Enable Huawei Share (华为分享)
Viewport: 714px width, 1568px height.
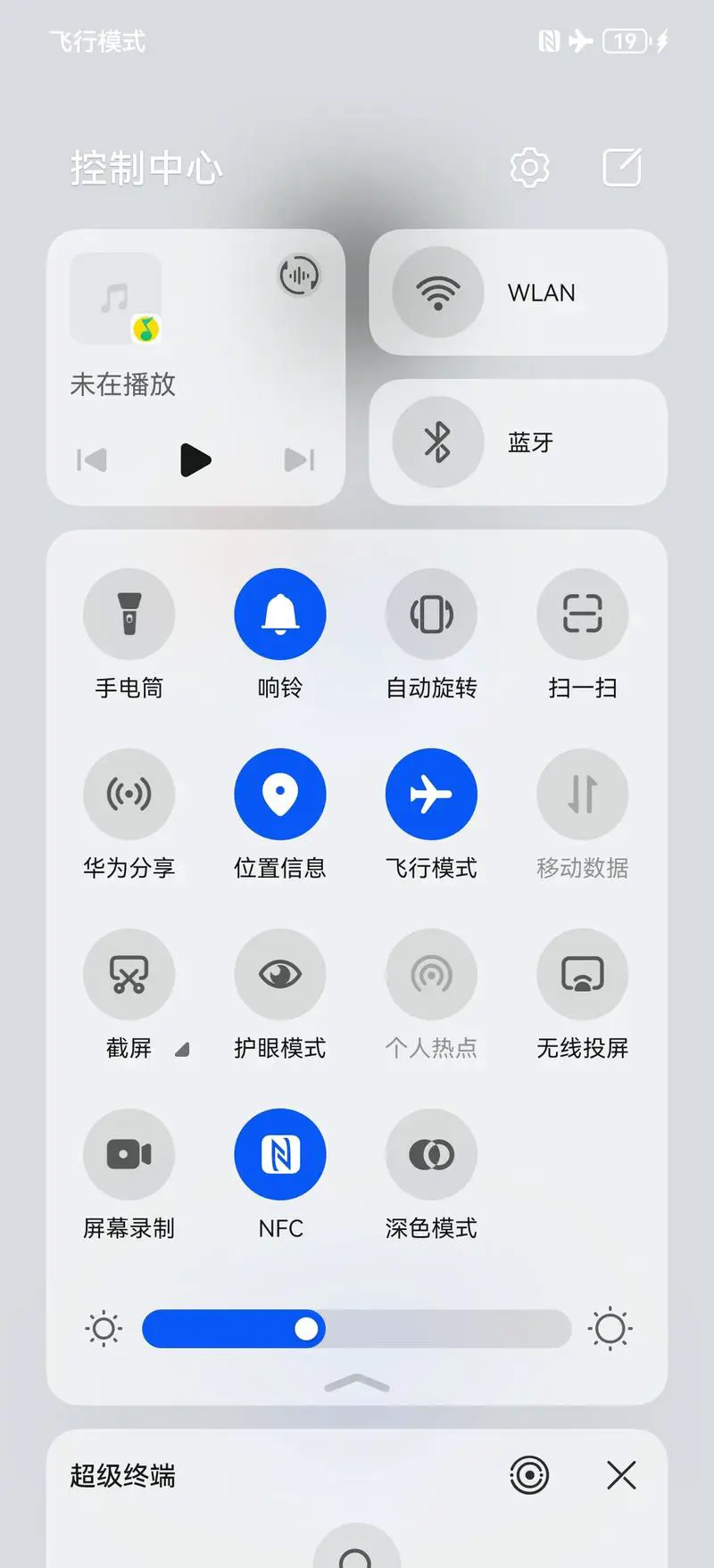tap(129, 794)
